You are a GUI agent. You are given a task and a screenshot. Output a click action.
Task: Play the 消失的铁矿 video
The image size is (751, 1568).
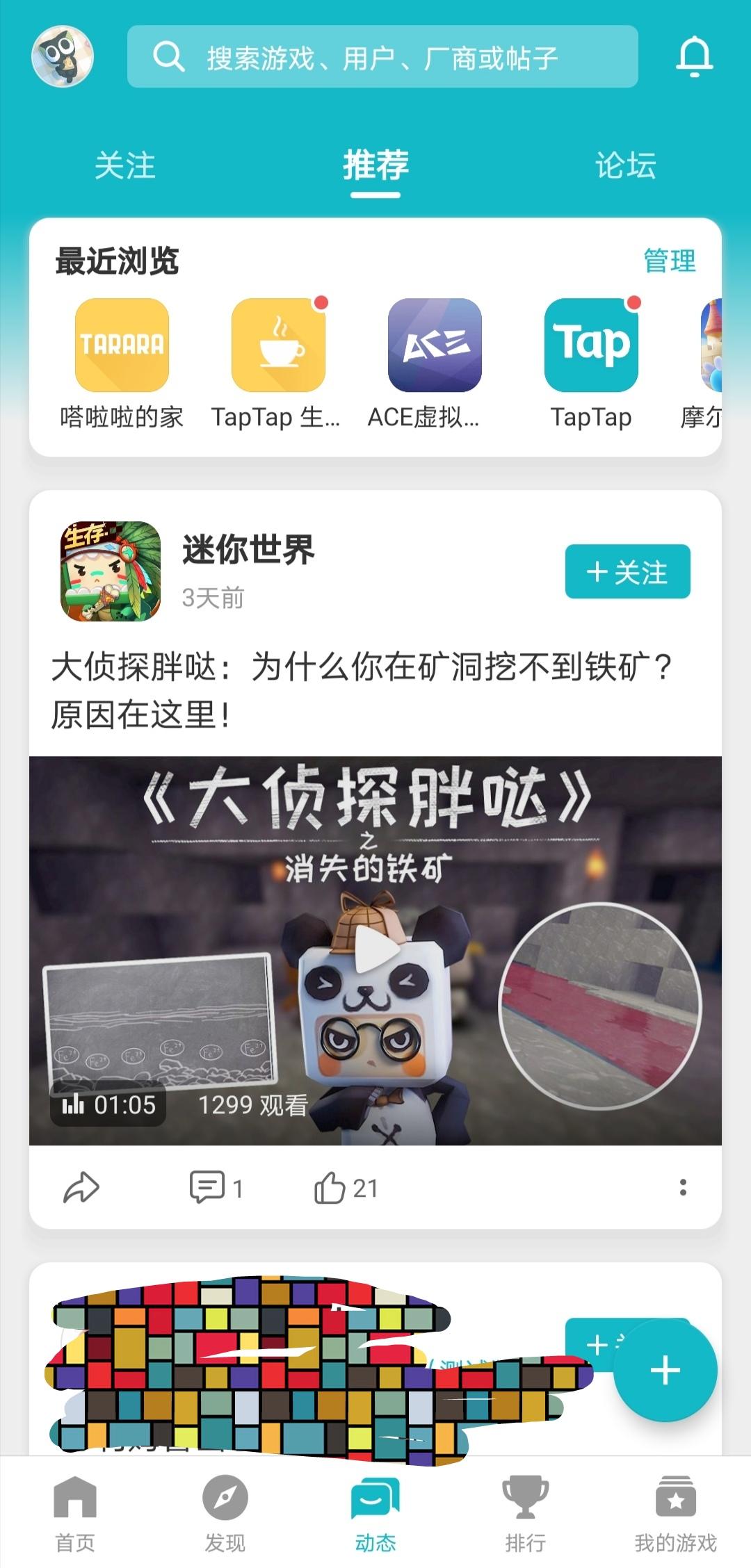pyautogui.click(x=375, y=954)
